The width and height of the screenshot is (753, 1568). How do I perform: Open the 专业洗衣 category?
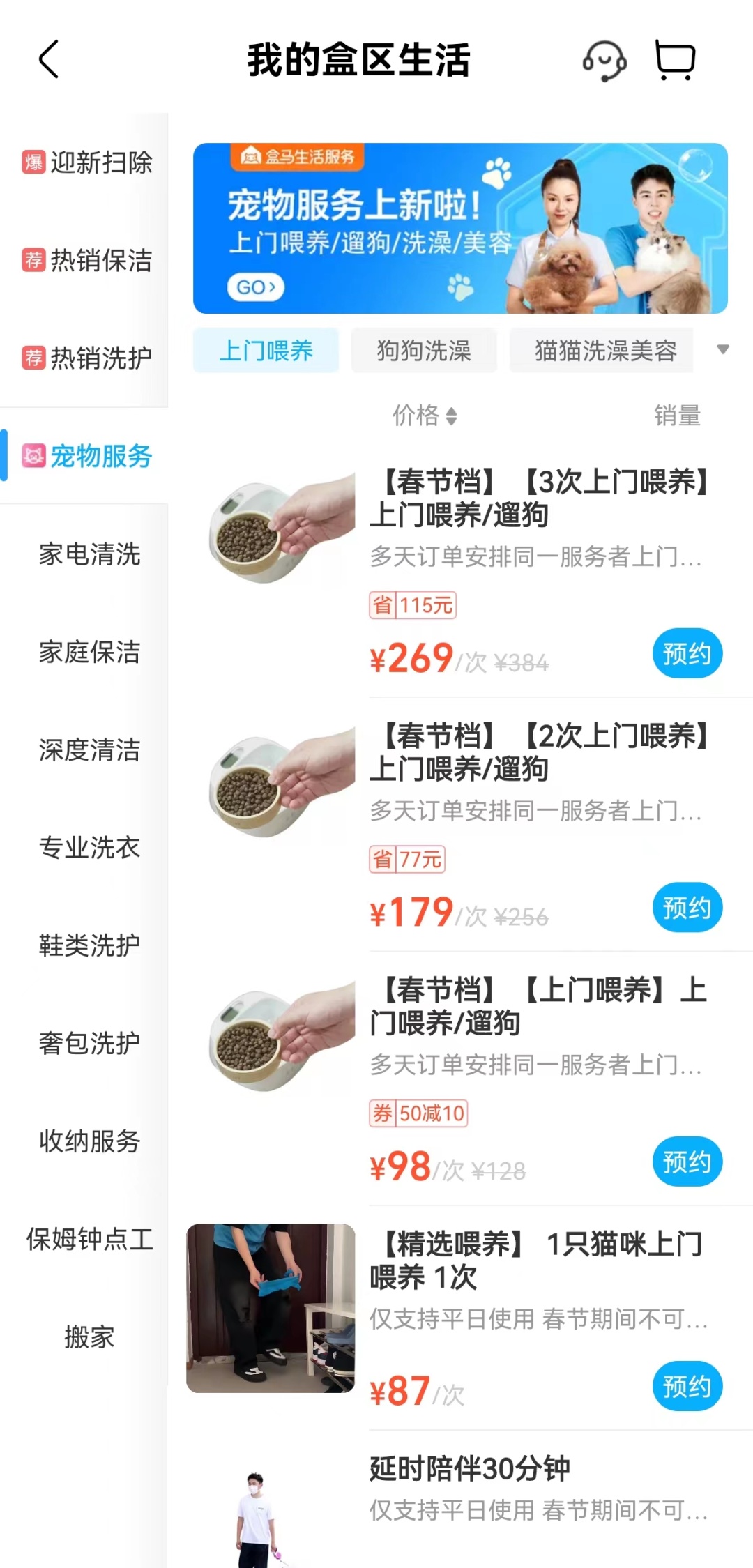point(89,847)
